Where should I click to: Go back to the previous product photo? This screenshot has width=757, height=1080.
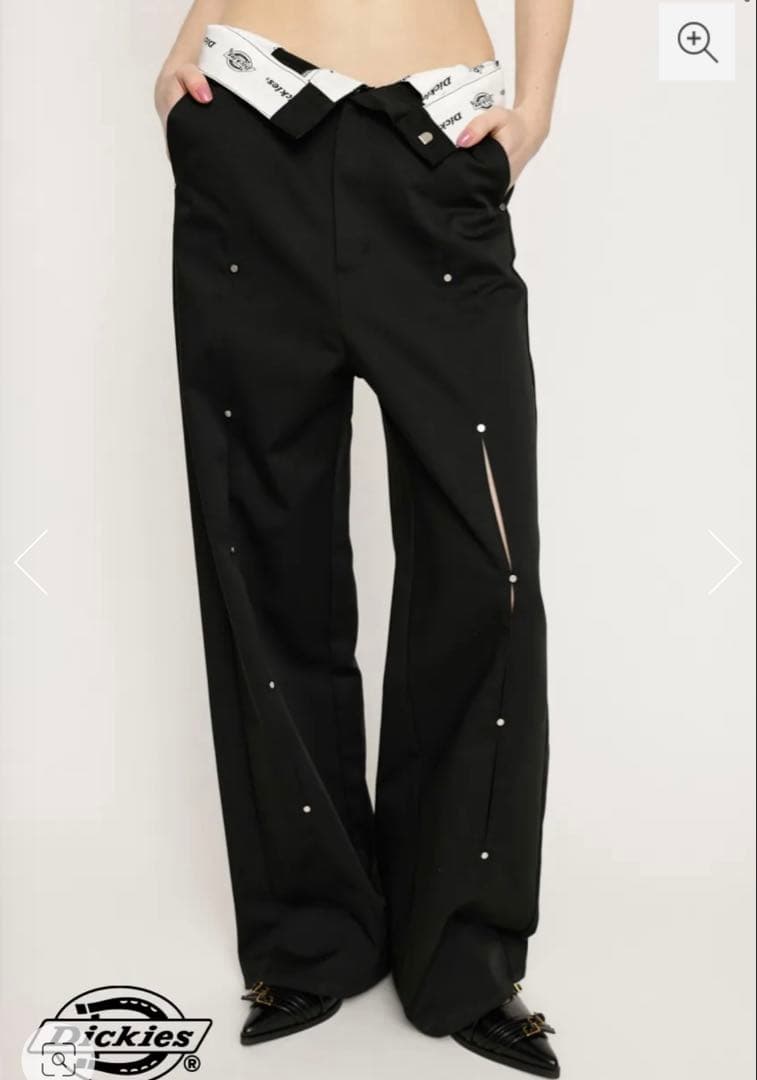(31, 562)
